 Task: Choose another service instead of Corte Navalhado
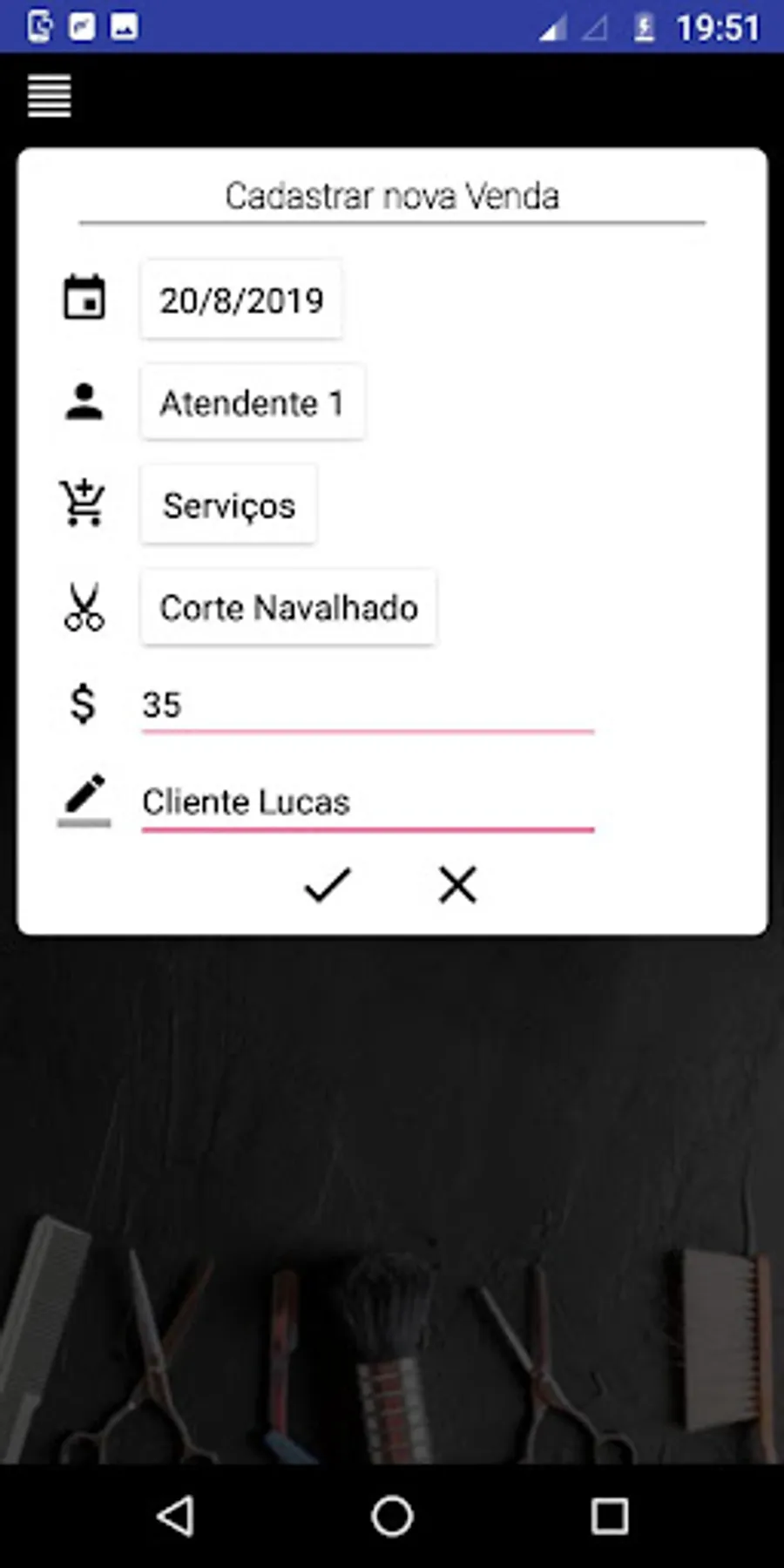pos(288,608)
